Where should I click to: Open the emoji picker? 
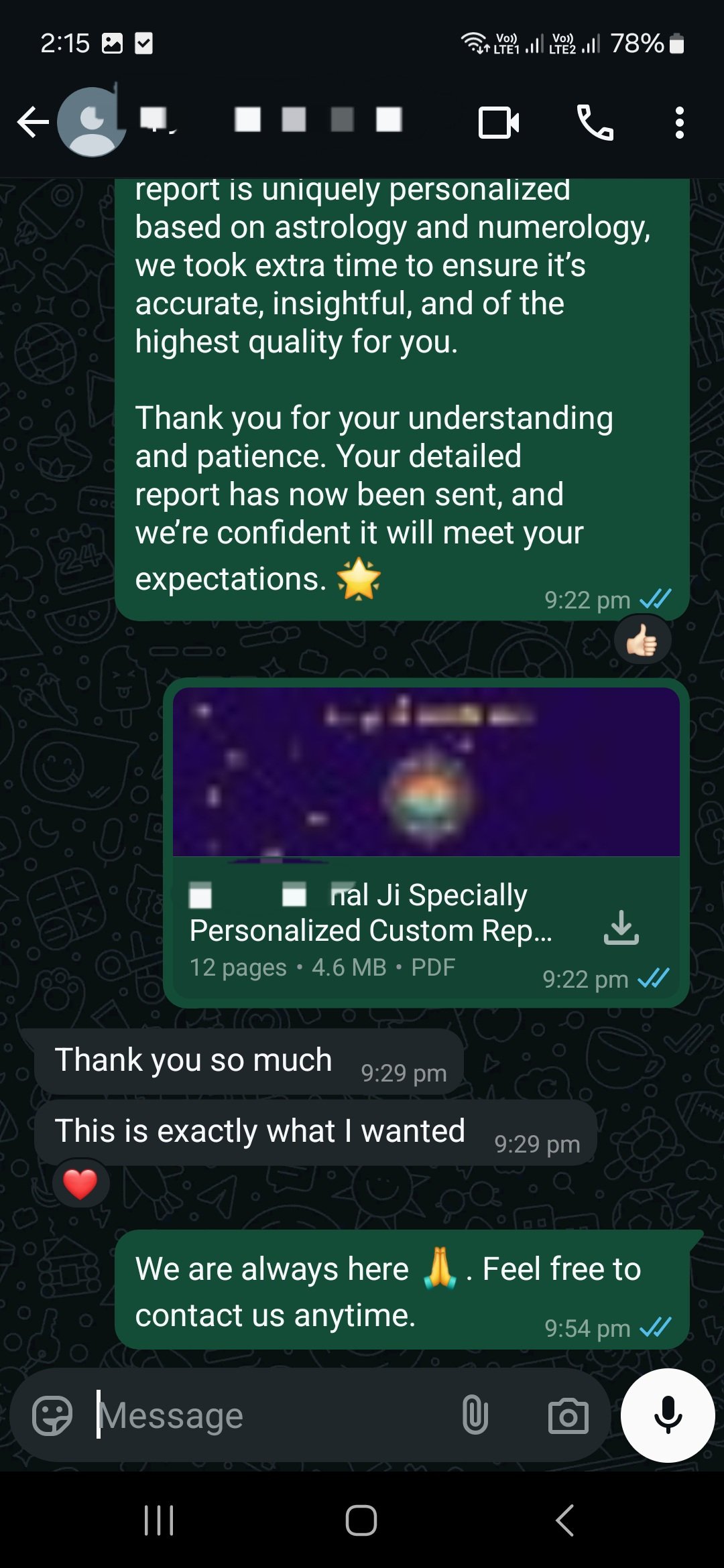pyautogui.click(x=52, y=1416)
